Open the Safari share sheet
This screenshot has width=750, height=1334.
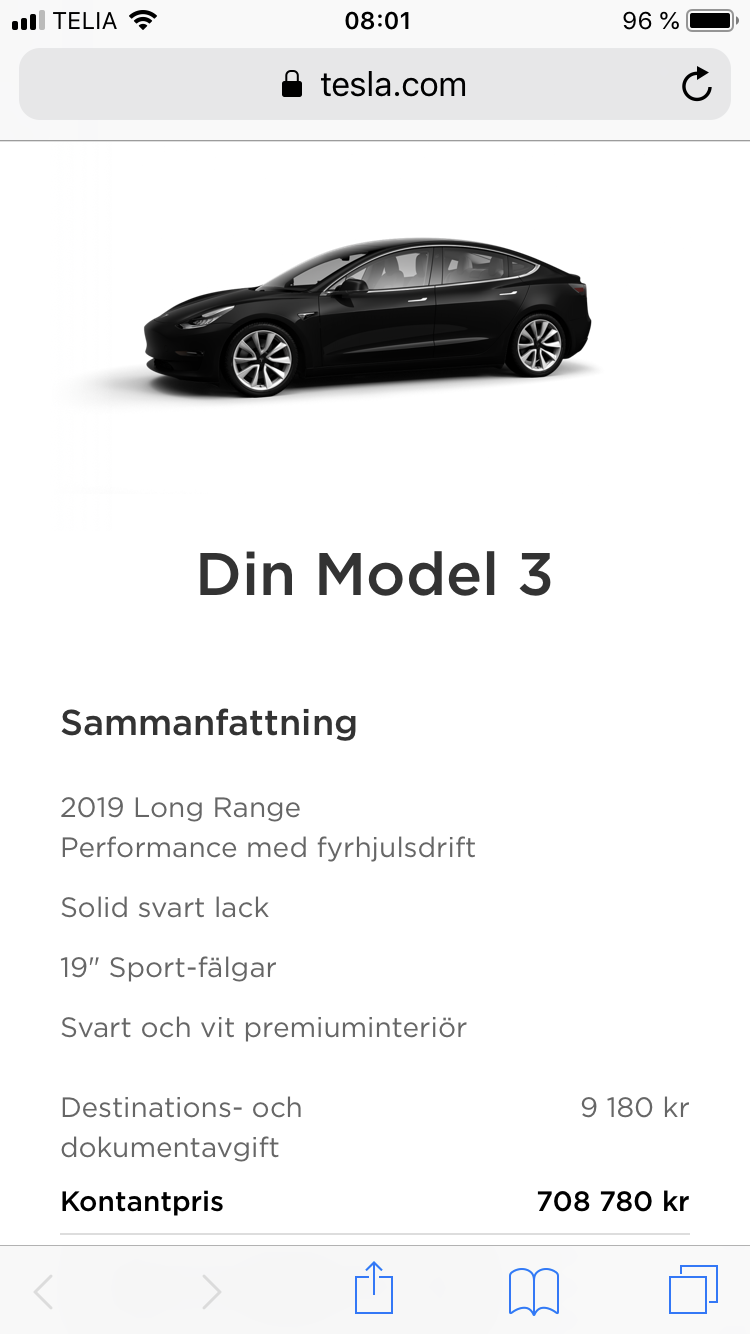point(374,1290)
